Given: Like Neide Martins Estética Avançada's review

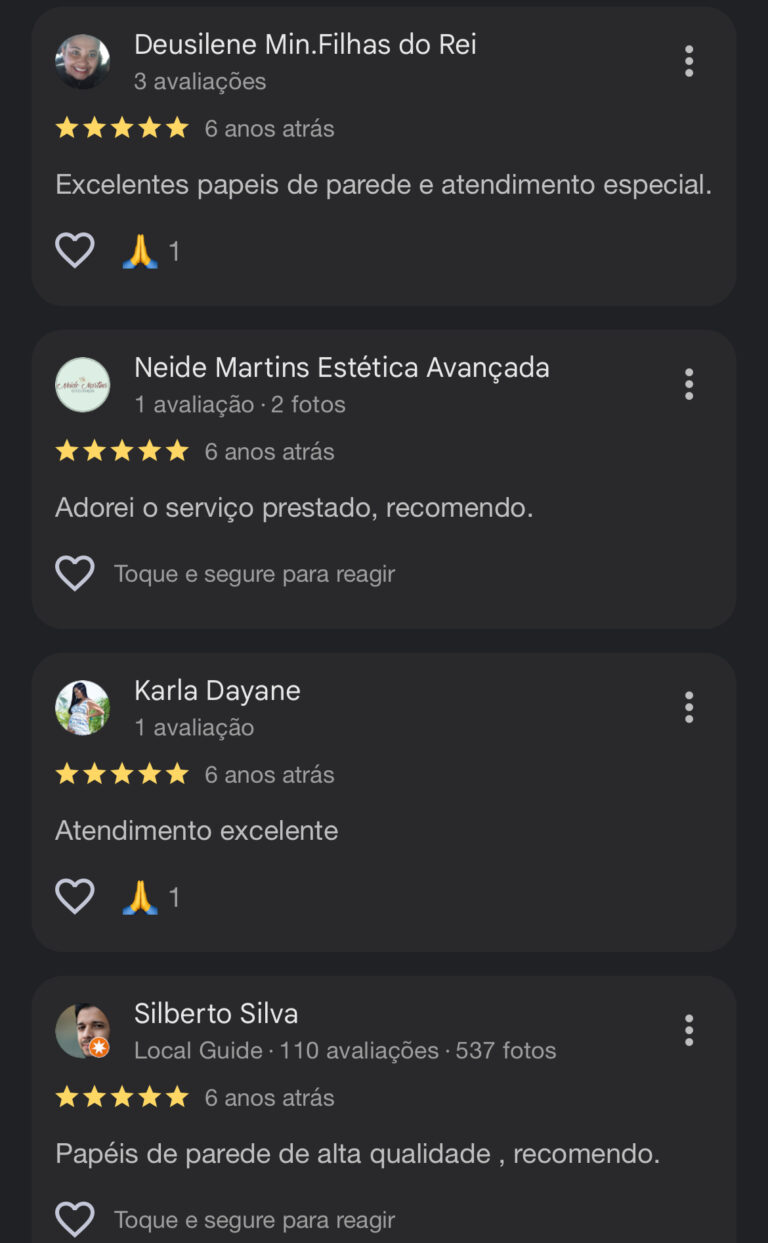Looking at the screenshot, I should coord(75,573).
